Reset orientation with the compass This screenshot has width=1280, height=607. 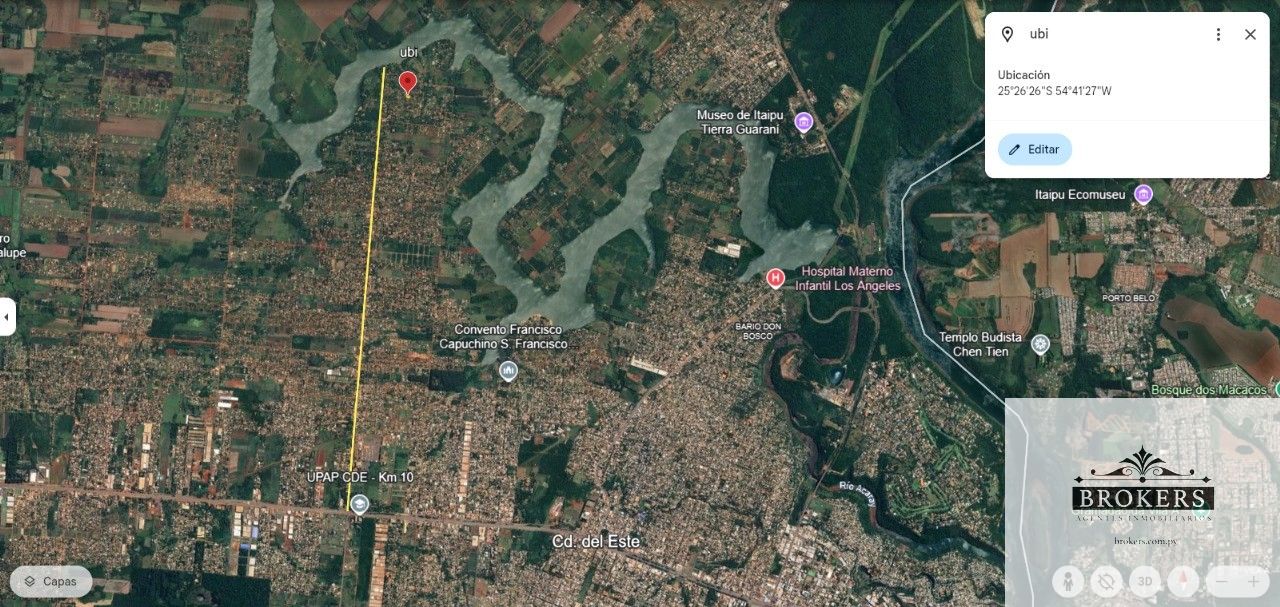pyautogui.click(x=1184, y=581)
